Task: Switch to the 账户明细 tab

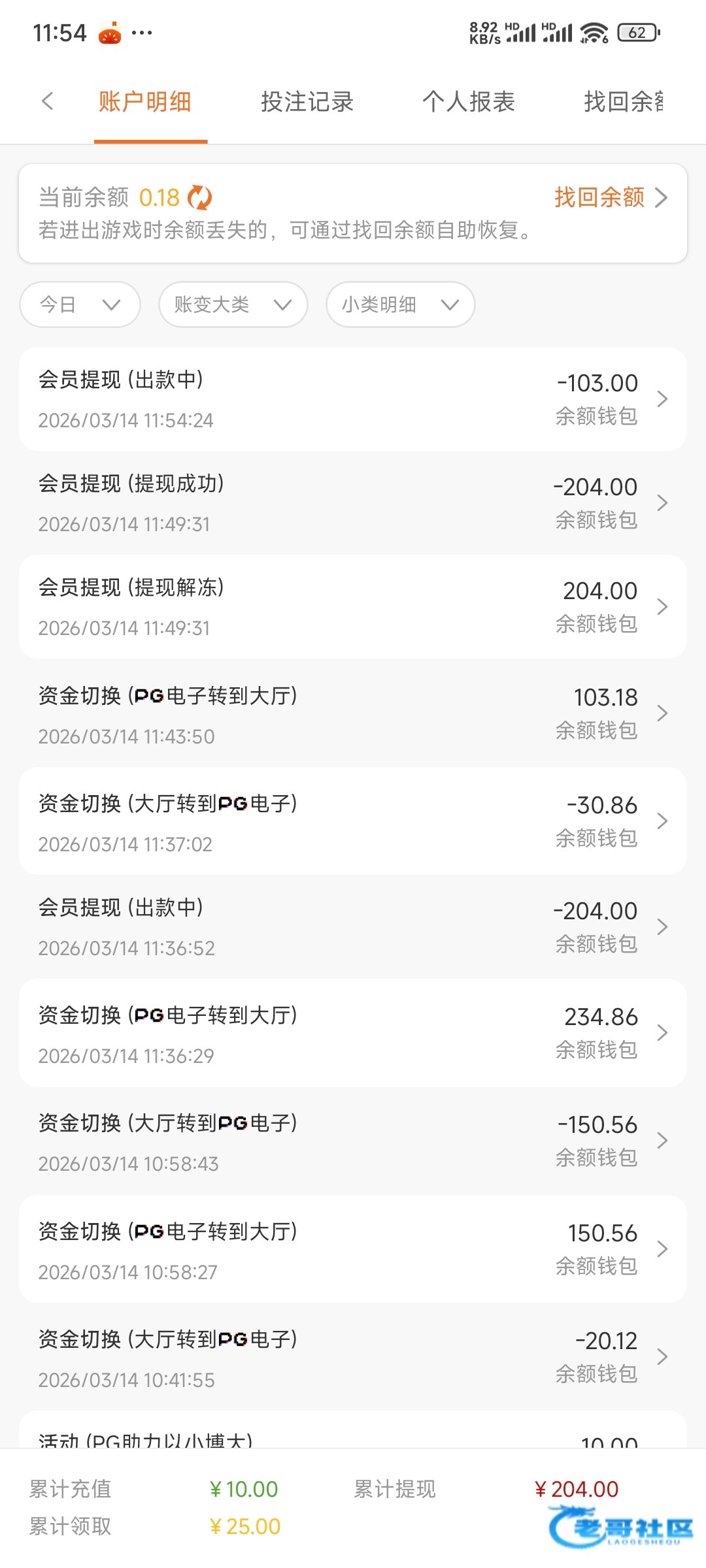Action: coord(144,102)
